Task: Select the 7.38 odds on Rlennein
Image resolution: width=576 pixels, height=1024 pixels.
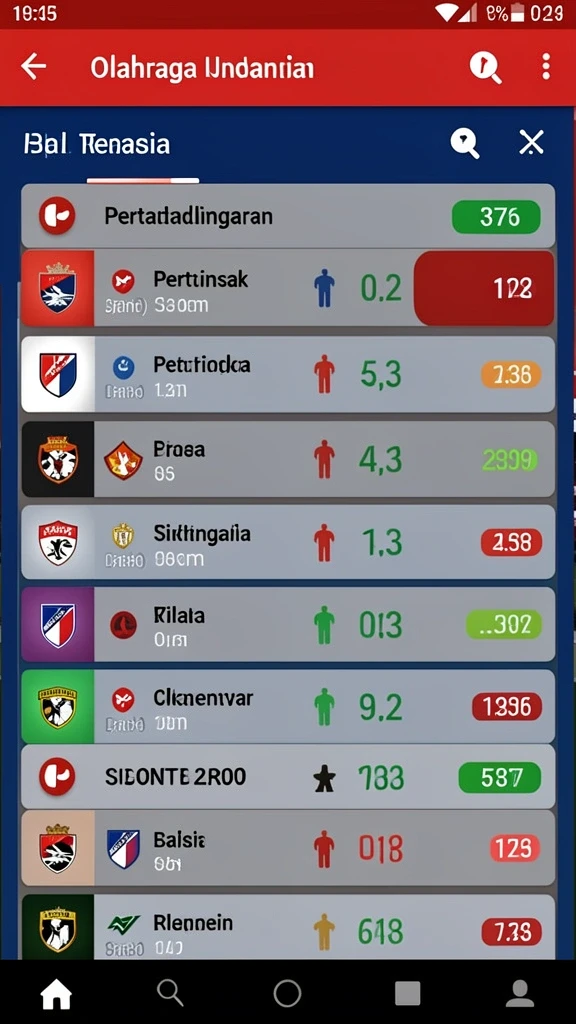Action: tap(511, 931)
